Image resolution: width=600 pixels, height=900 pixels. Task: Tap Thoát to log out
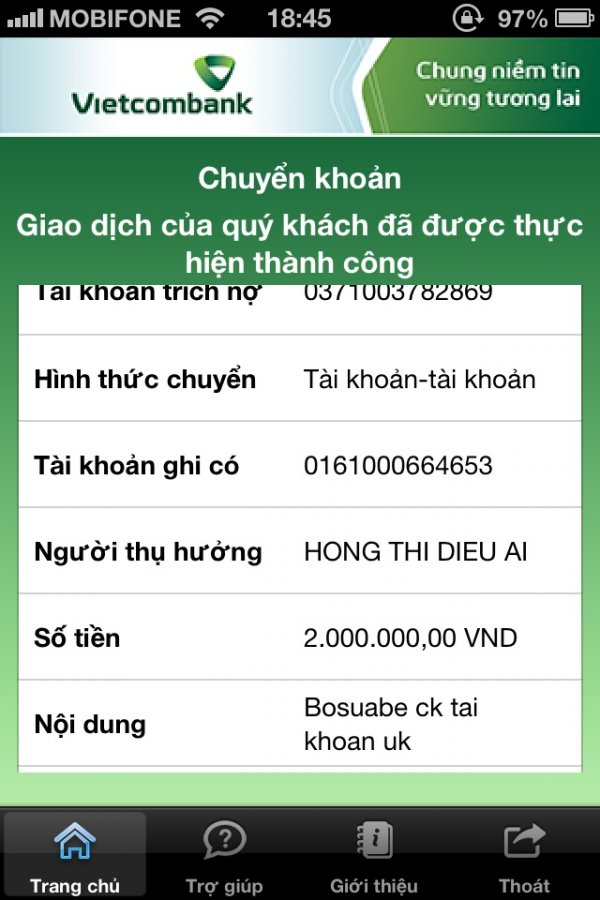pyautogui.click(x=524, y=855)
